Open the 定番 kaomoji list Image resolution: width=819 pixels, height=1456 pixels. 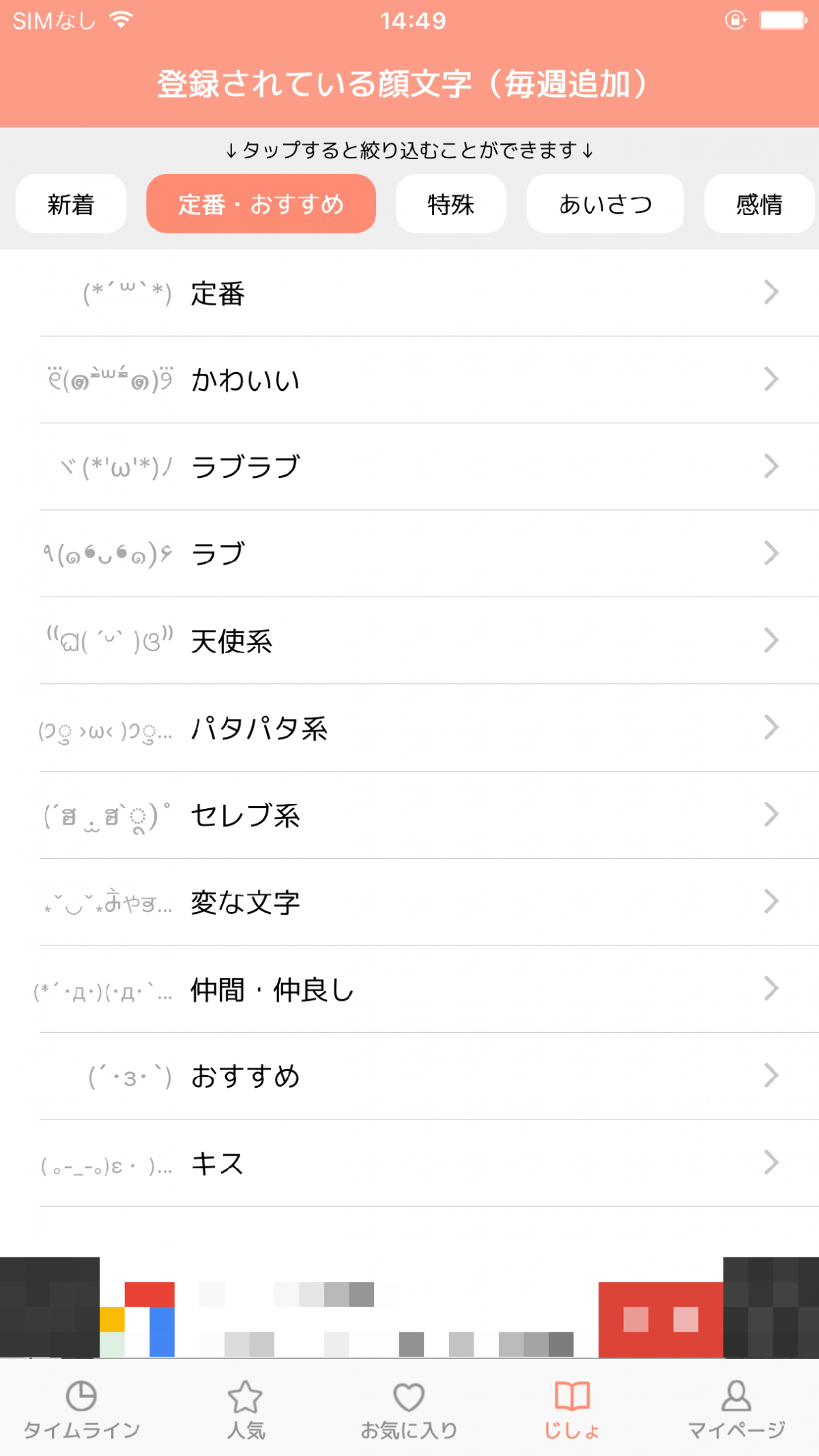(409, 293)
